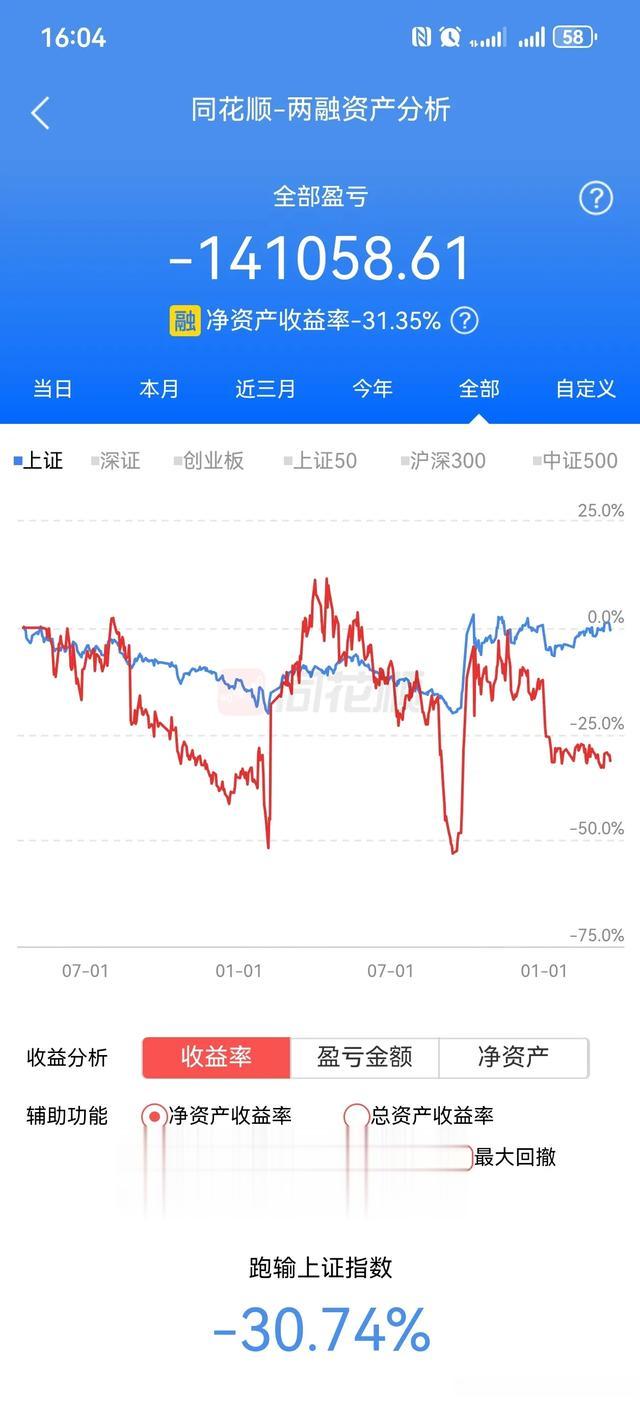Open the 自定义 custom range tab
This screenshot has width=640, height=1406.
586,389
